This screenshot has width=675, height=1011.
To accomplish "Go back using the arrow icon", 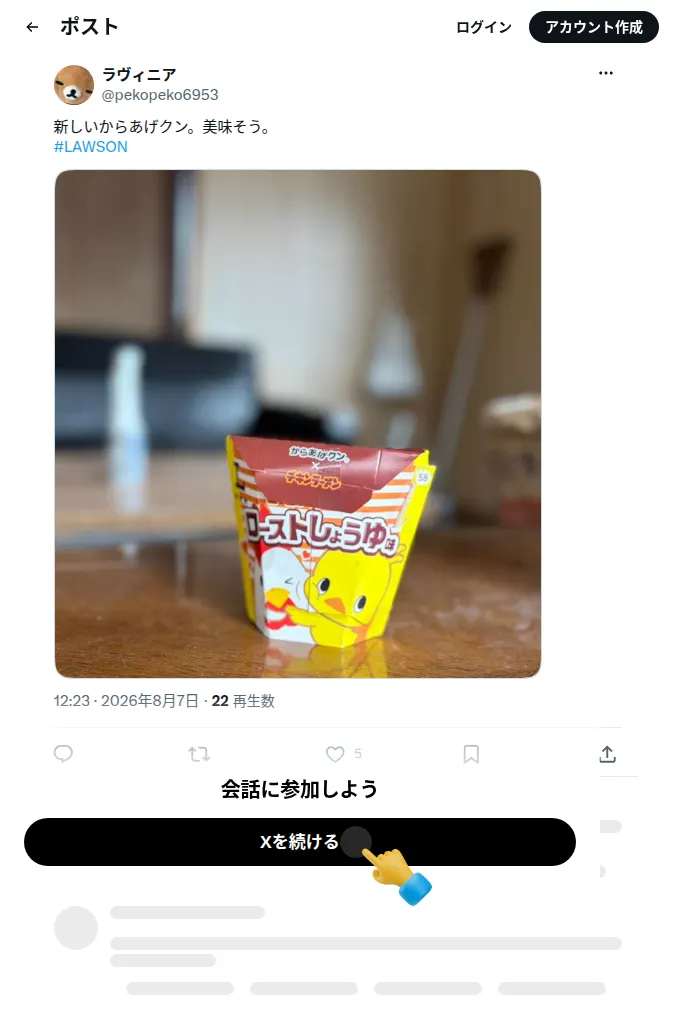I will coord(32,27).
